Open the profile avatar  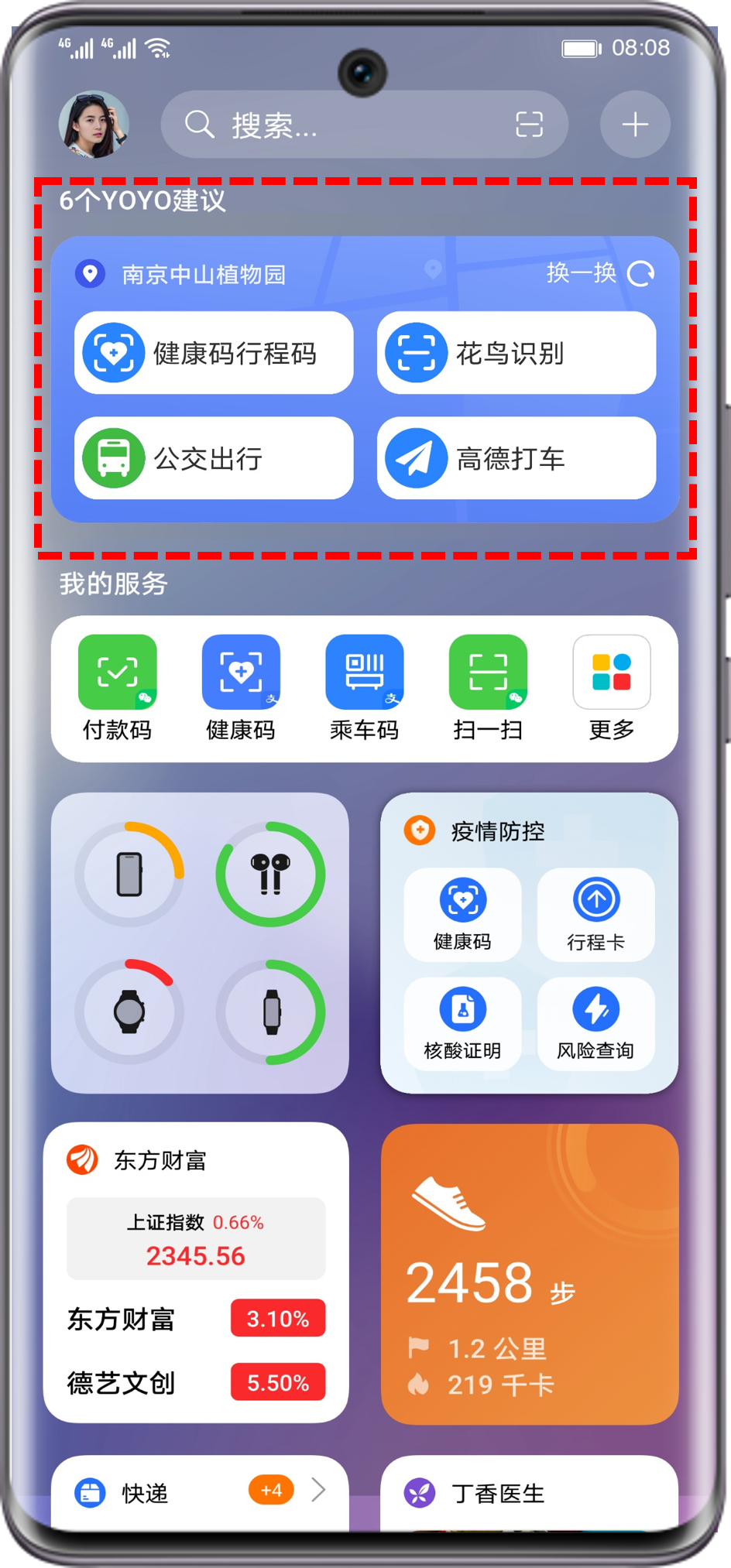pyautogui.click(x=94, y=125)
